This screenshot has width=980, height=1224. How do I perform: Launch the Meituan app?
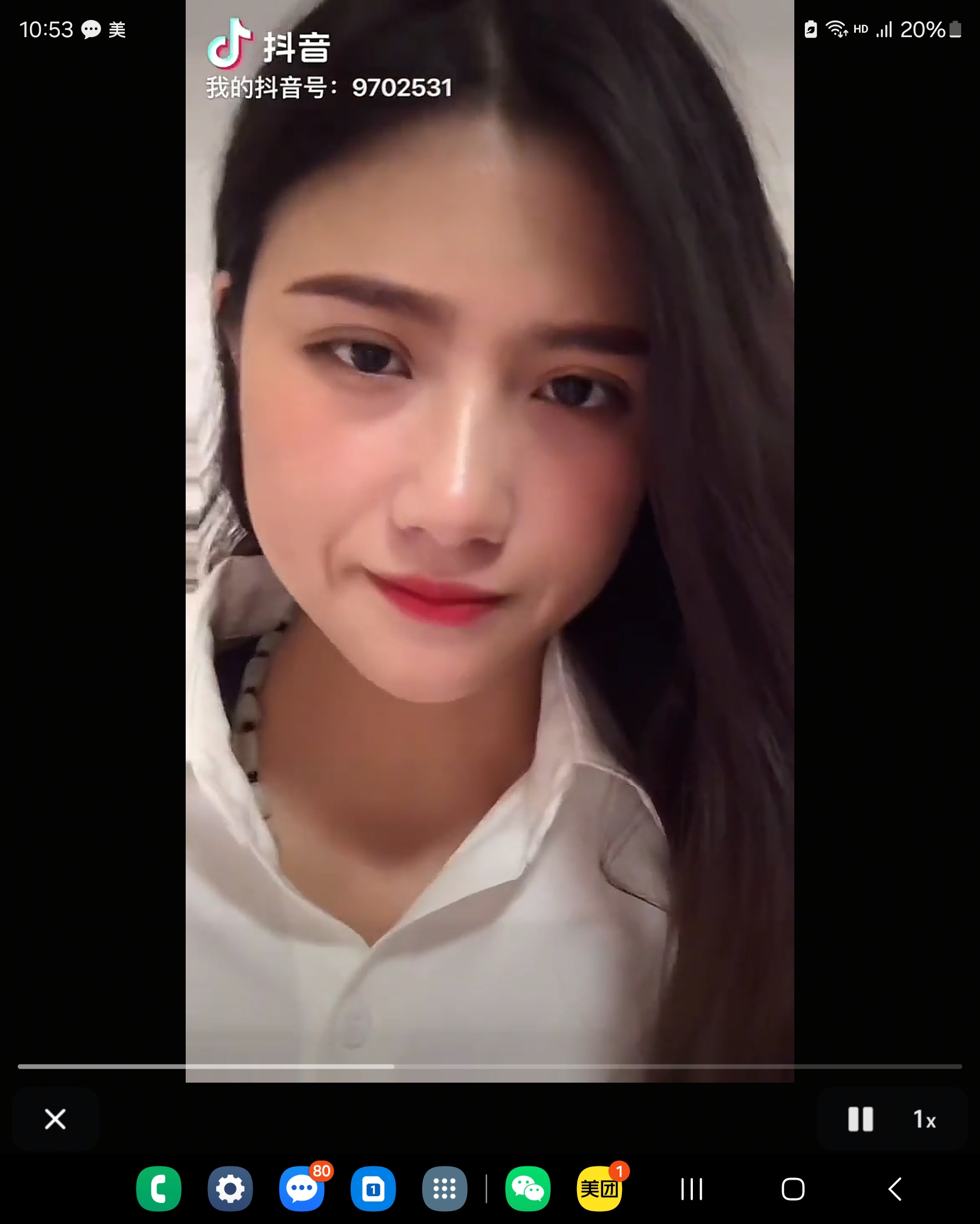pos(599,1189)
